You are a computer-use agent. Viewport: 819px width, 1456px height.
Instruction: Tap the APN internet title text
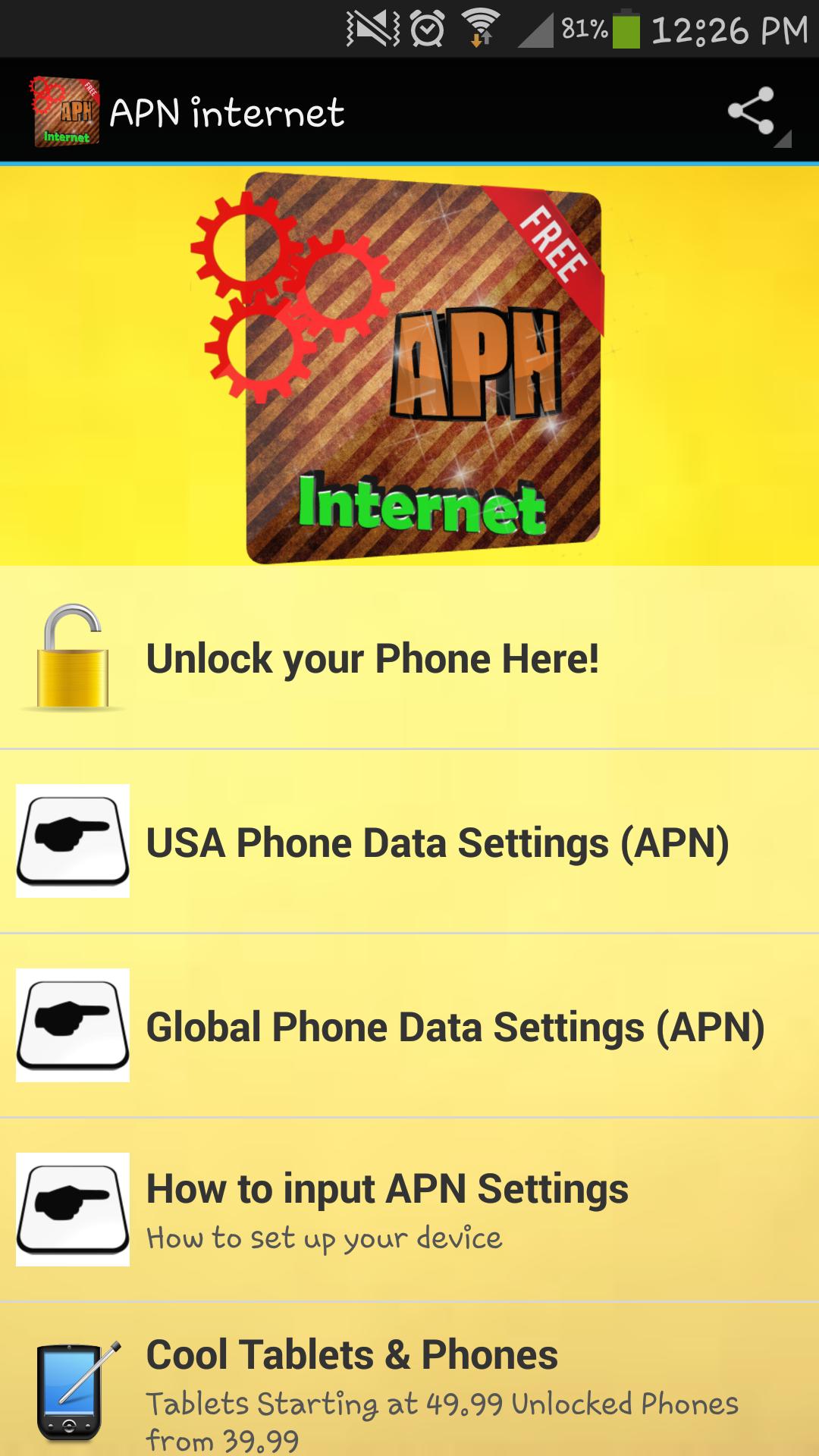point(227,111)
